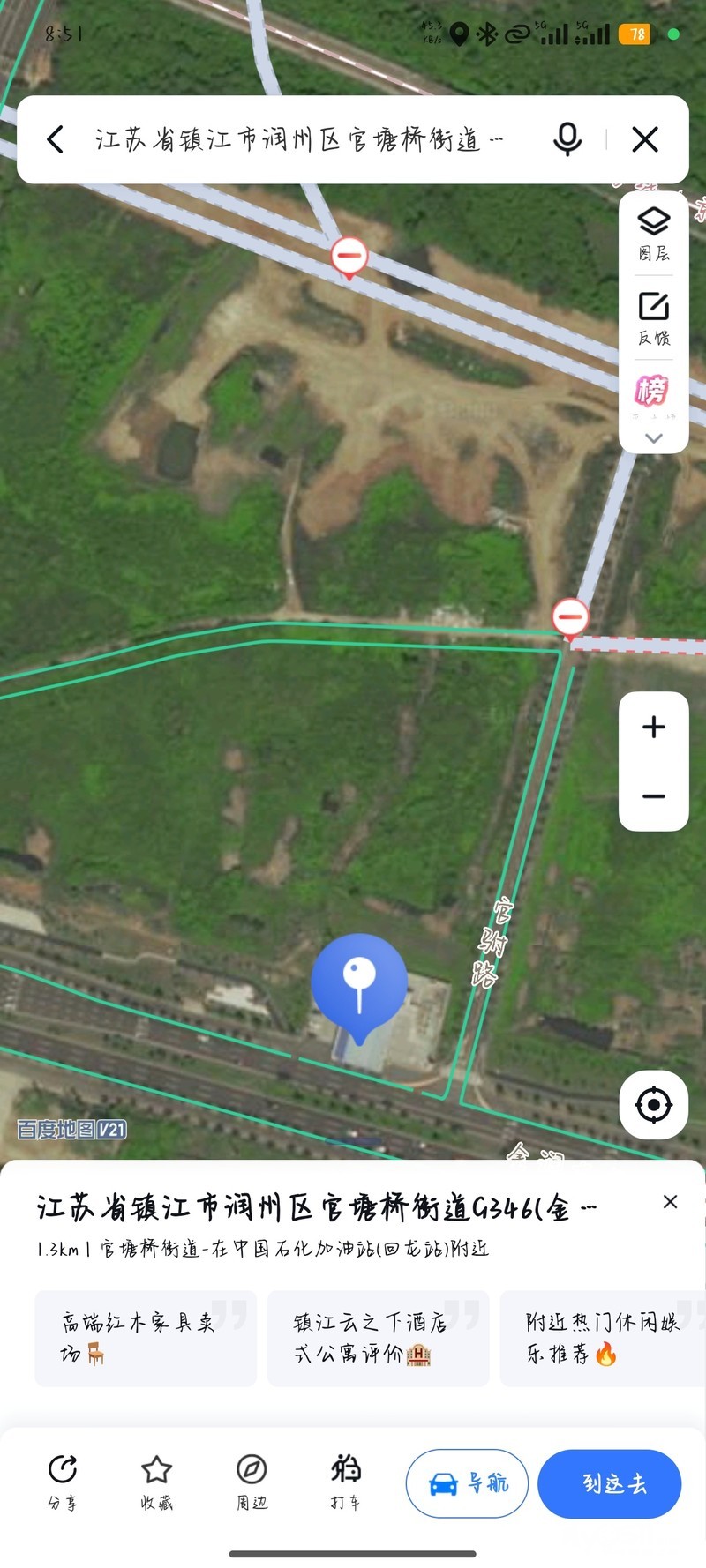Zoom in the map with the plus button
This screenshot has width=706, height=1568.
point(654,728)
